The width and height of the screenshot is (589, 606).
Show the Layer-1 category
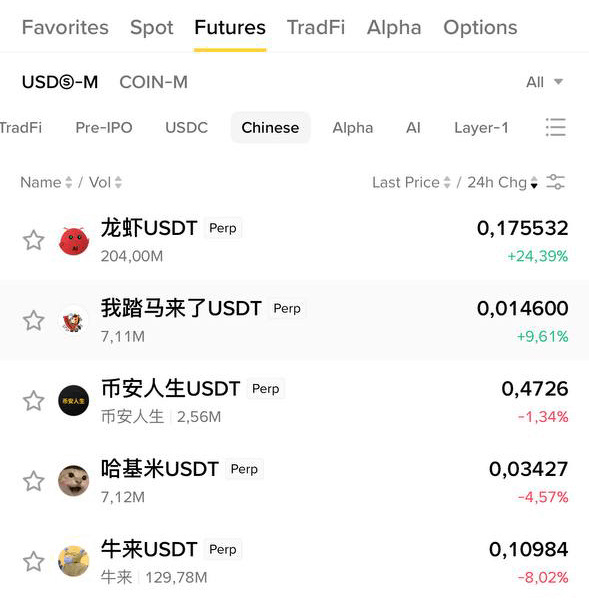[x=481, y=128]
